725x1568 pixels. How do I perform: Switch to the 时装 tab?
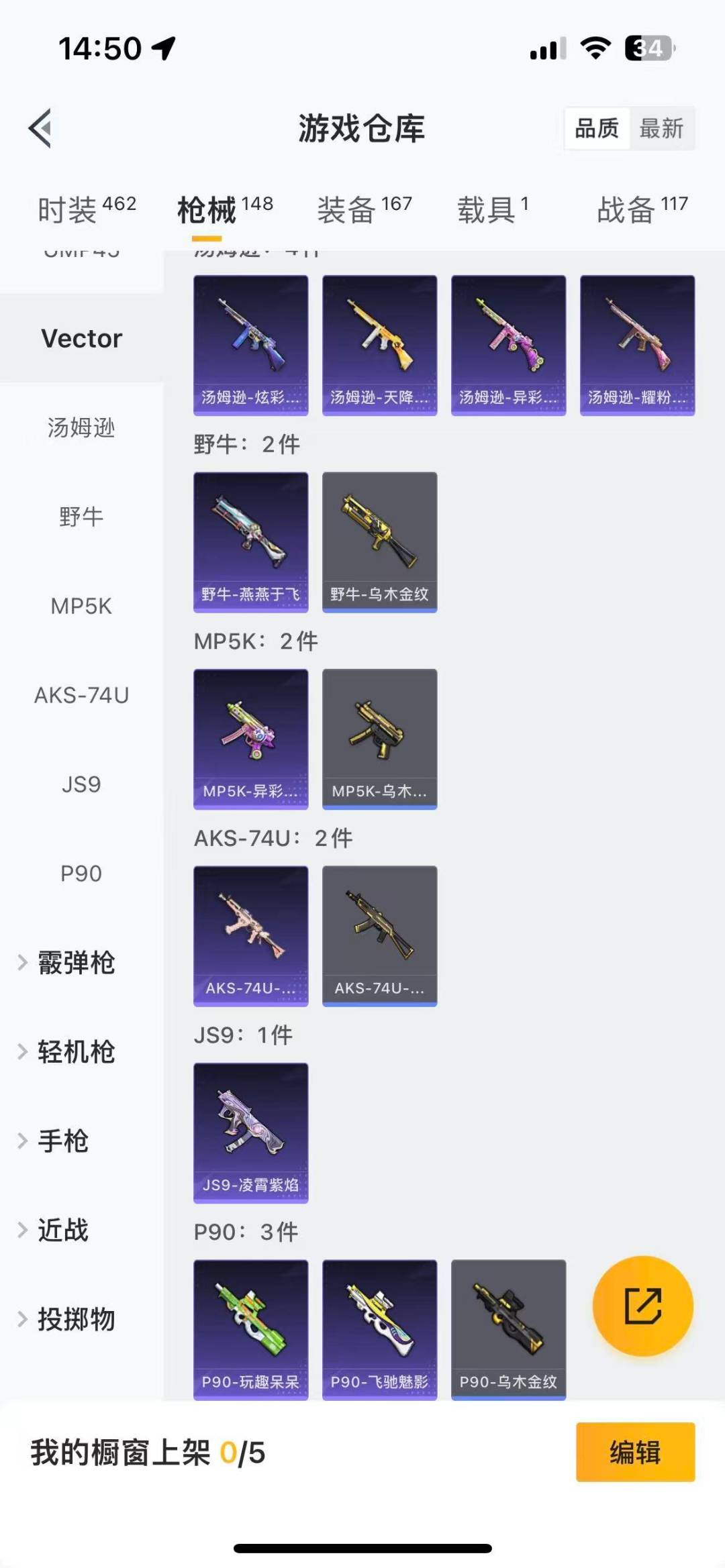pos(87,209)
